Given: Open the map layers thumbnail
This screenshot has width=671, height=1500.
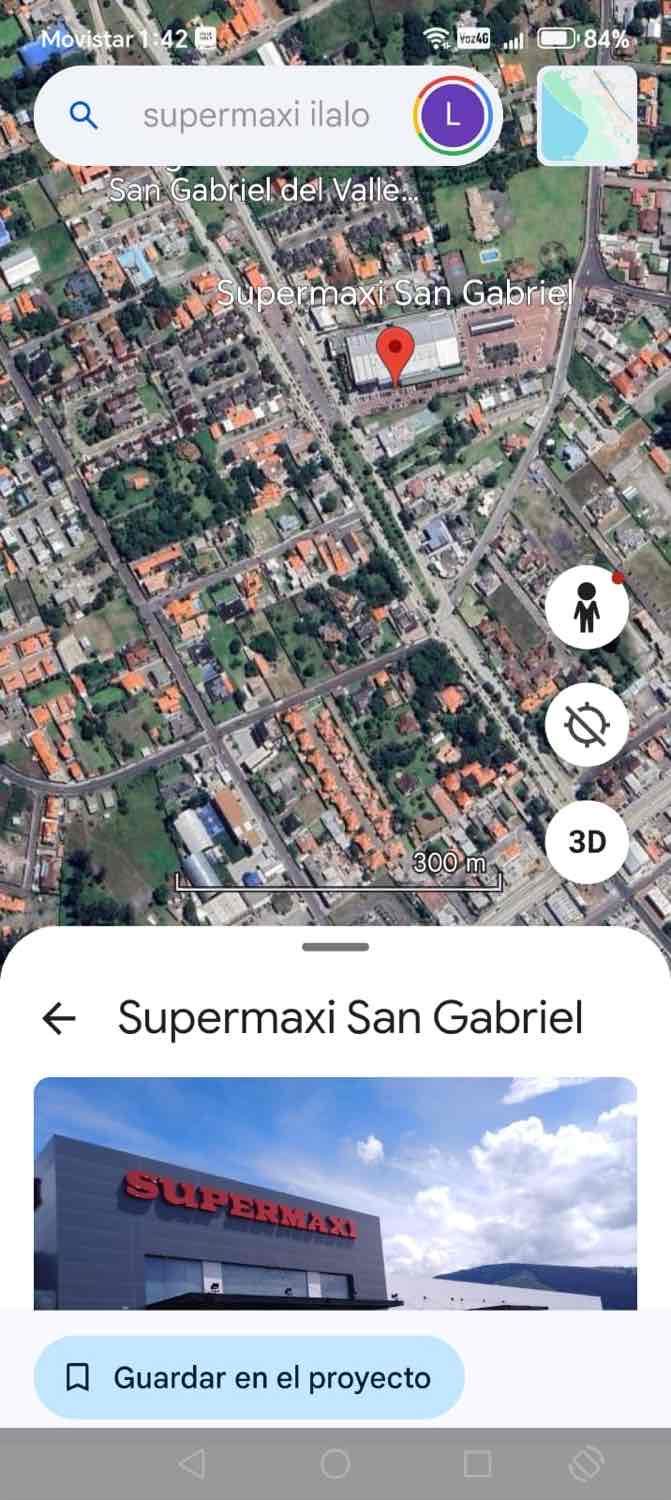Looking at the screenshot, I should [x=587, y=115].
